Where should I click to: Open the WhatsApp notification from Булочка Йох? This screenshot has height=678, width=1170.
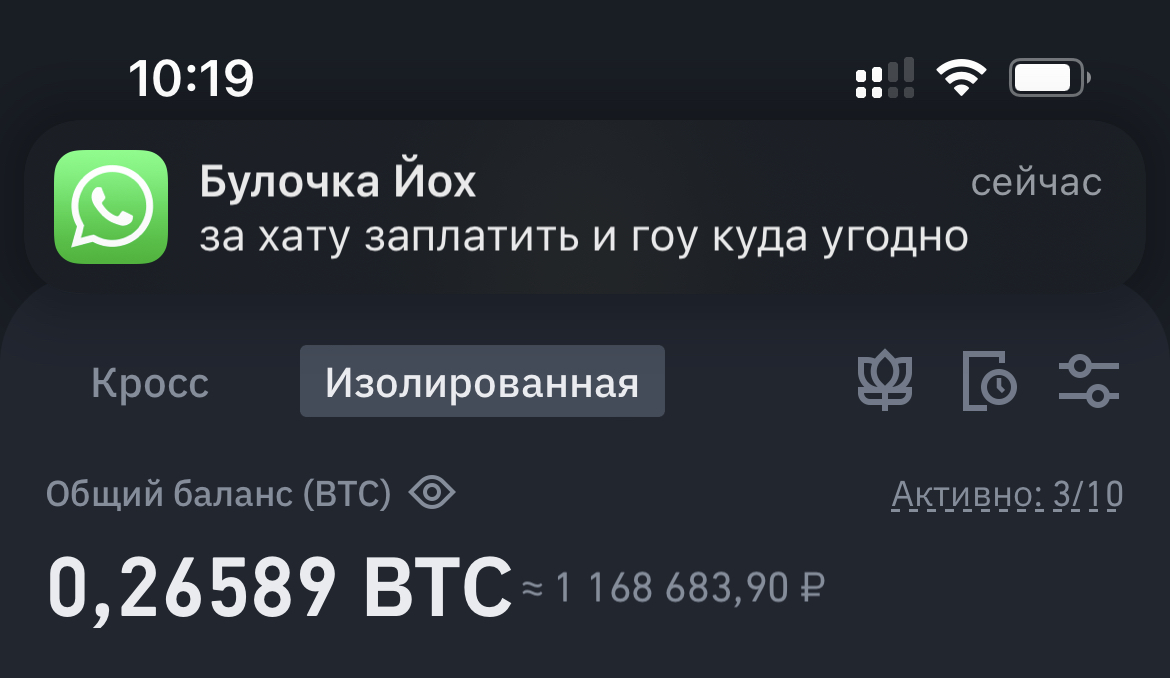584,208
